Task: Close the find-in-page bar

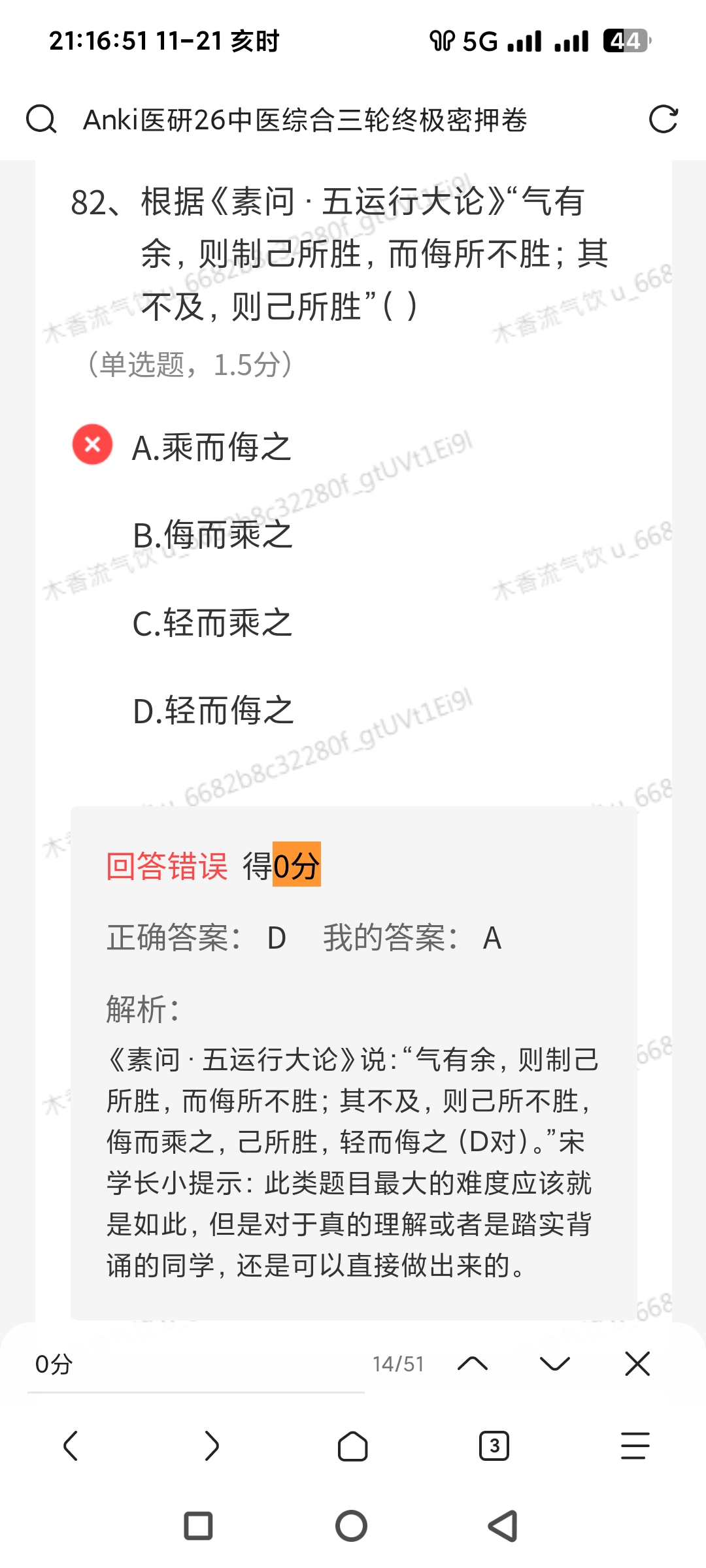Action: point(637,1364)
